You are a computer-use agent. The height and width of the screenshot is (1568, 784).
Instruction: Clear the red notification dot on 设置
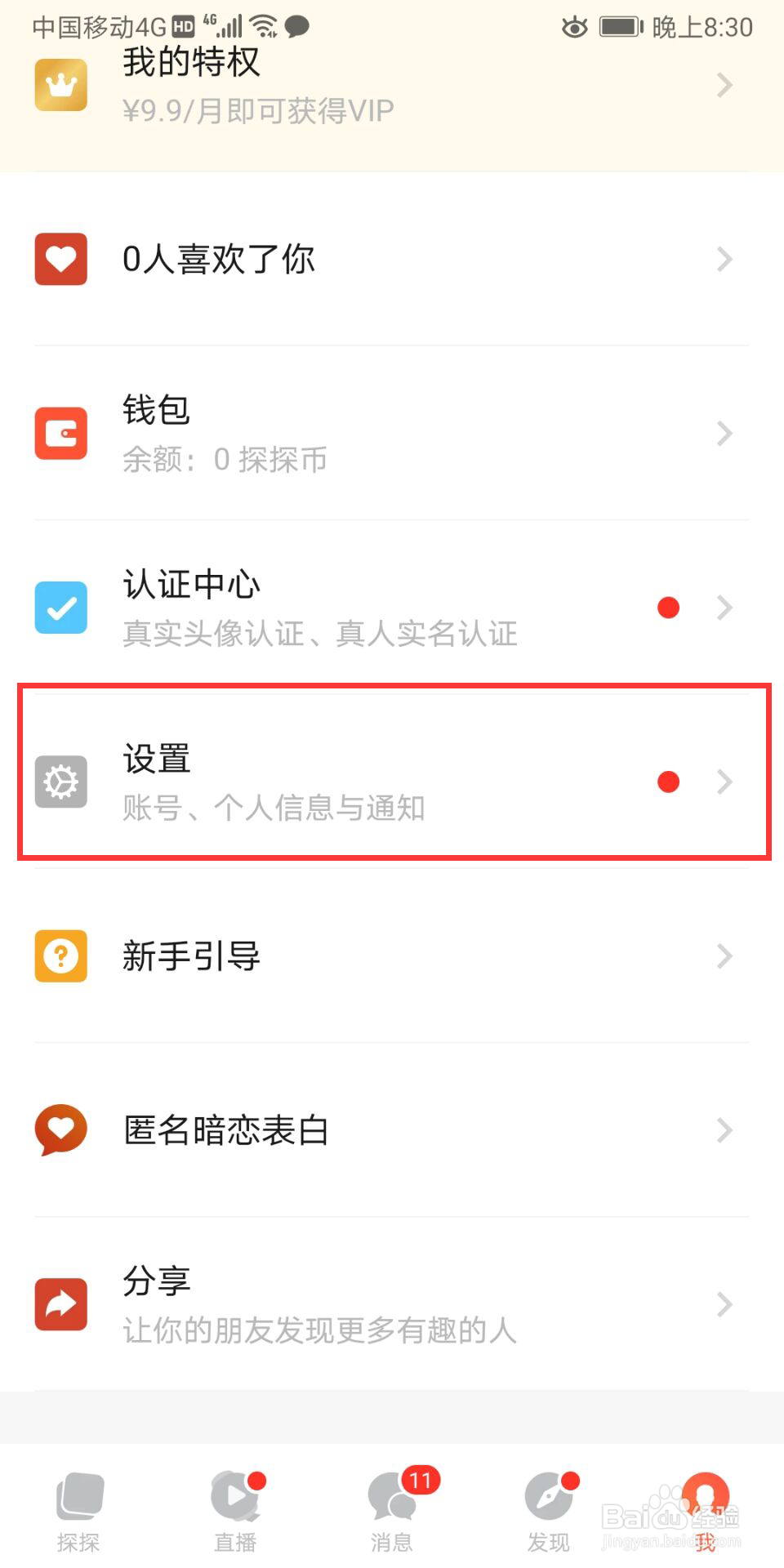[668, 782]
